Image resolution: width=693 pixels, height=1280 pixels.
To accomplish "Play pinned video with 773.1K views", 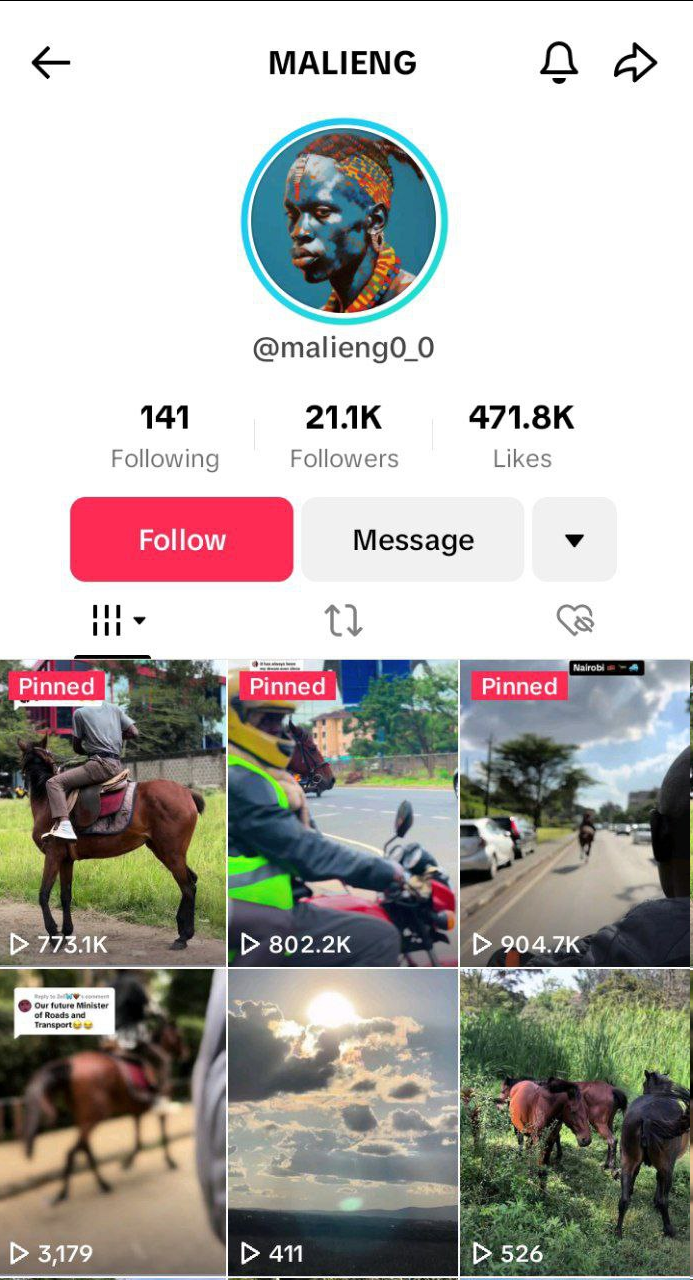I will click(113, 812).
